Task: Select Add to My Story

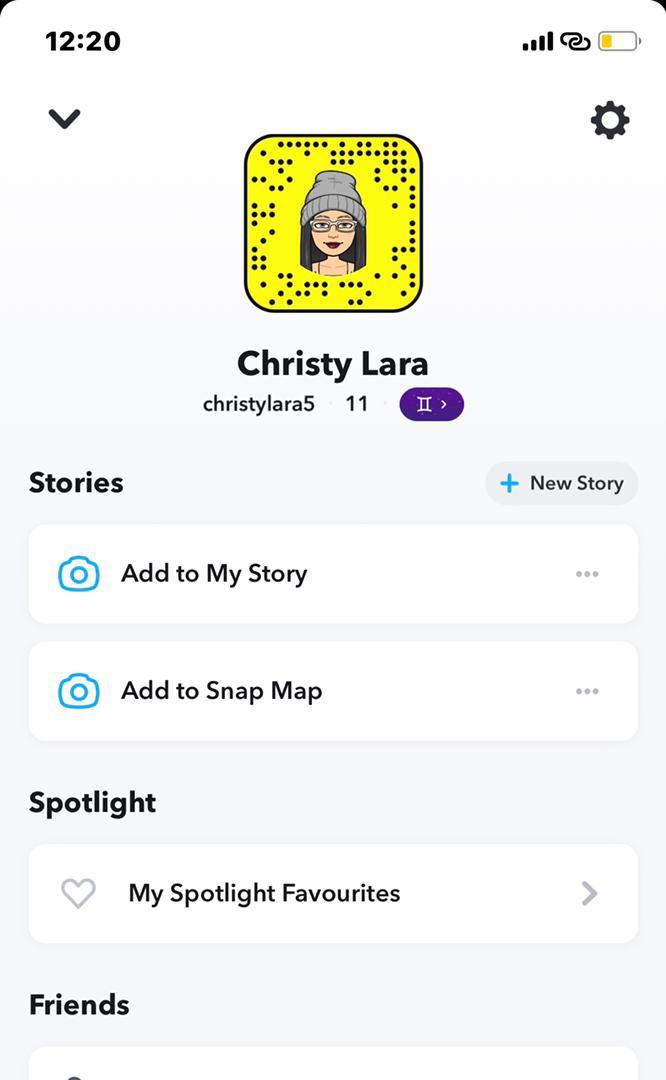Action: click(213, 574)
